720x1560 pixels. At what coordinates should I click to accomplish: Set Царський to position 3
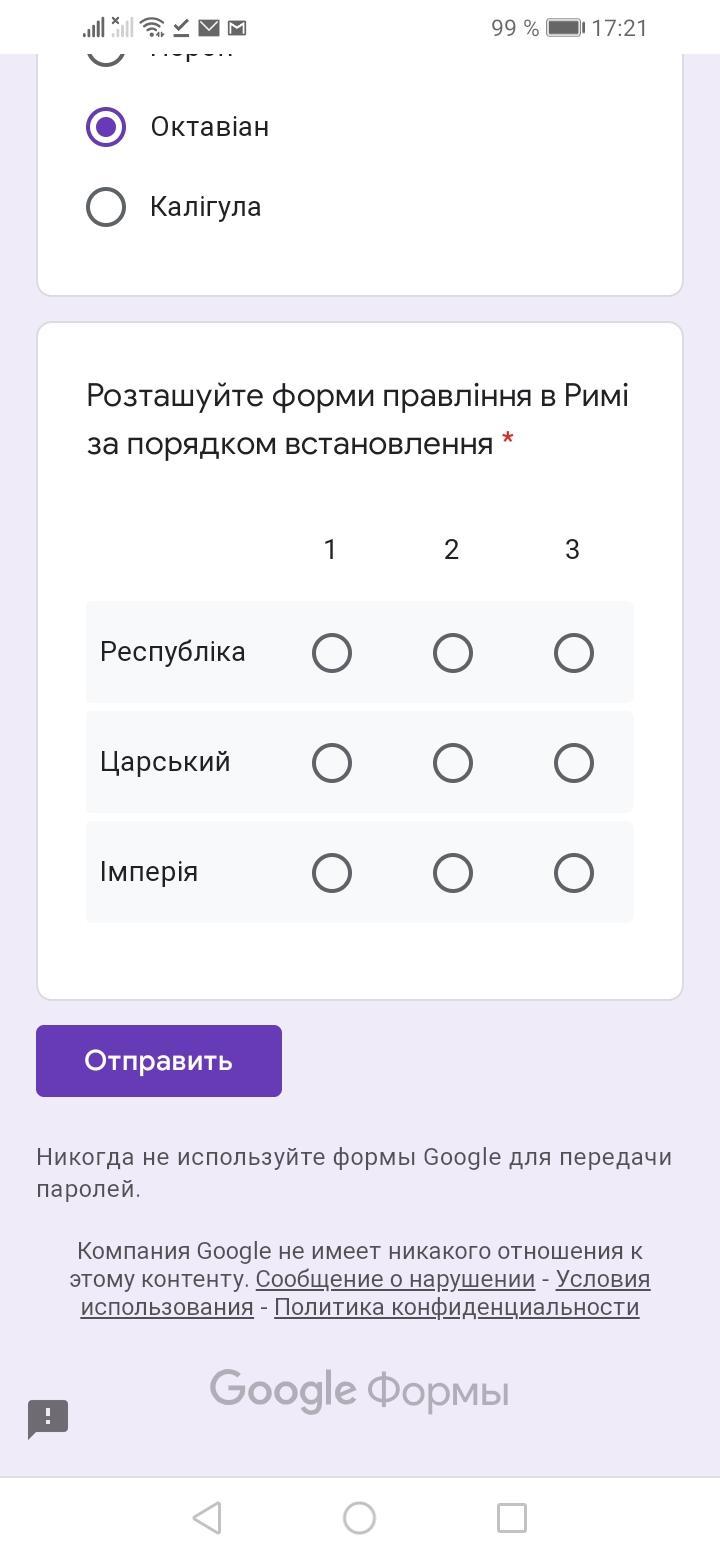574,763
